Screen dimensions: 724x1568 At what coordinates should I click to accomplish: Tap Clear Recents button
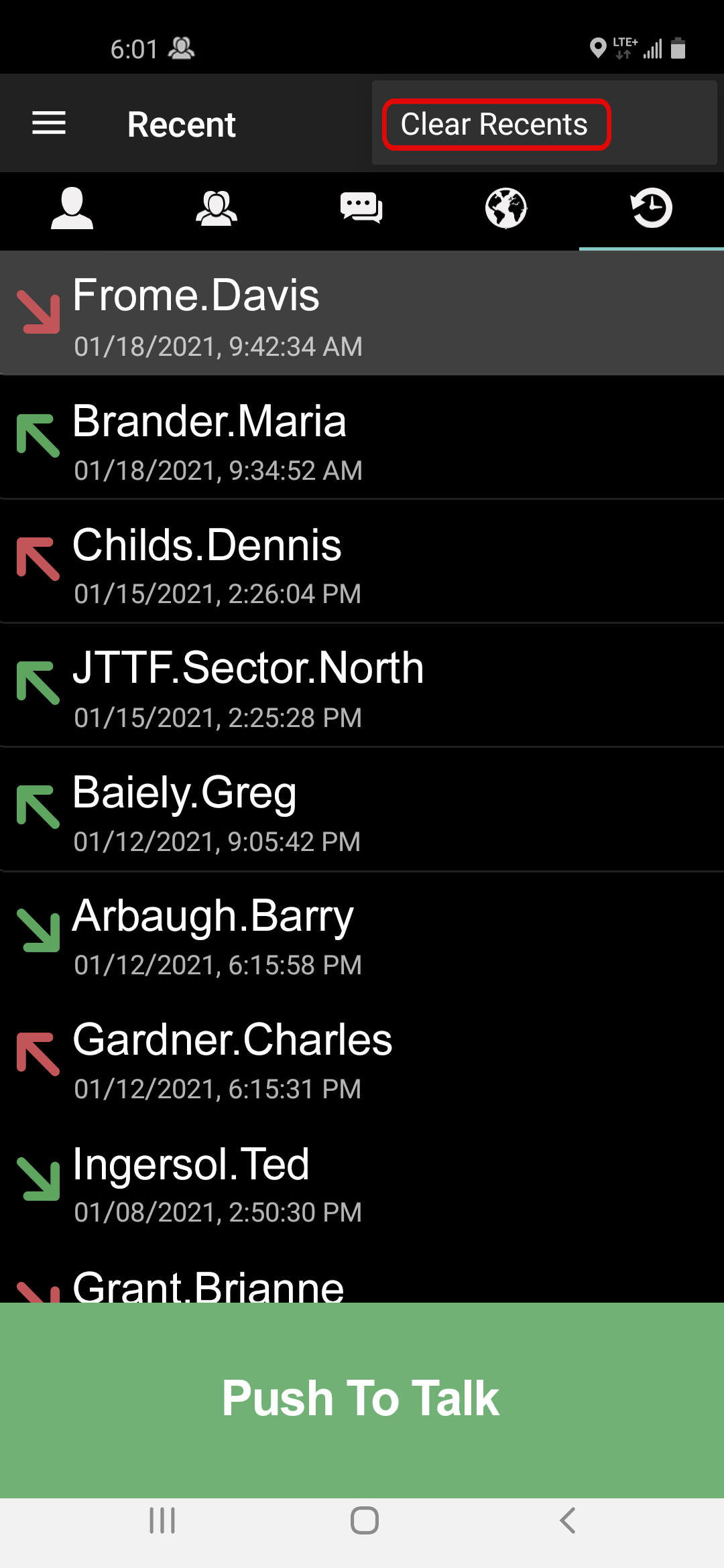[x=496, y=125]
